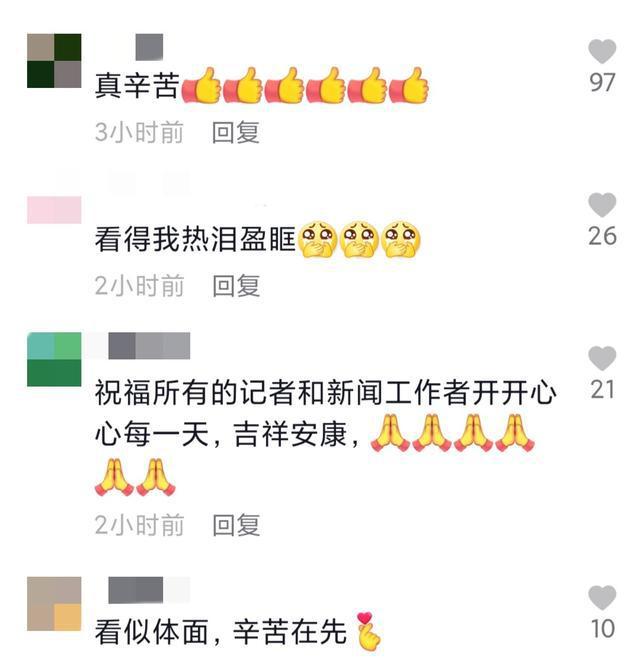The width and height of the screenshot is (640, 658).
Task: Like the comment 看似体面，辛苦在先
Action: [601, 598]
